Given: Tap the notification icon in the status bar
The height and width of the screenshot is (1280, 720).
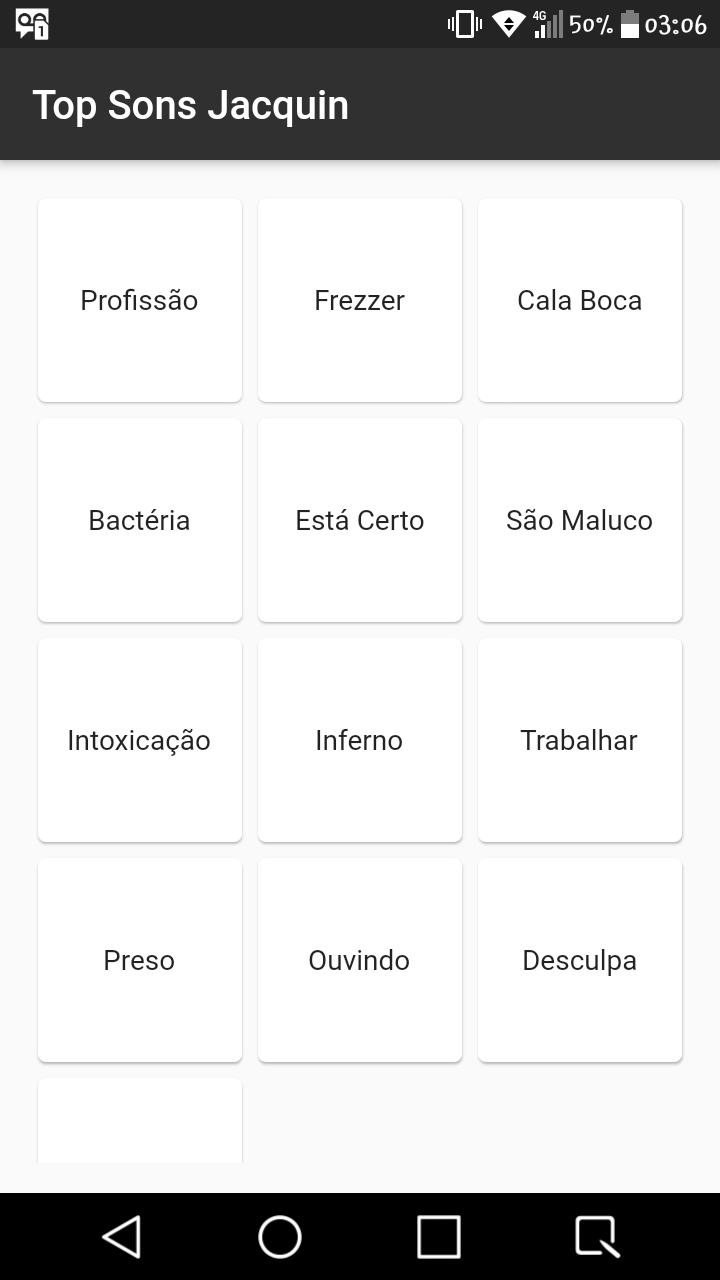Looking at the screenshot, I should [x=30, y=22].
